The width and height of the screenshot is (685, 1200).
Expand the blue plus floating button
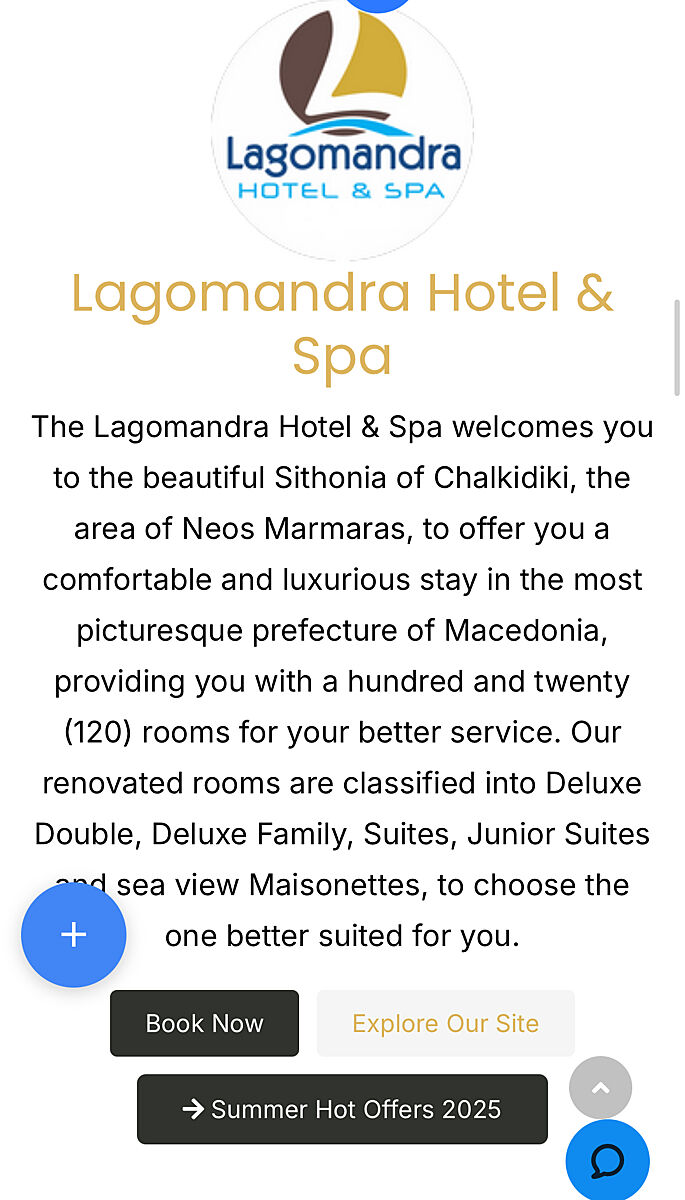[x=74, y=935]
